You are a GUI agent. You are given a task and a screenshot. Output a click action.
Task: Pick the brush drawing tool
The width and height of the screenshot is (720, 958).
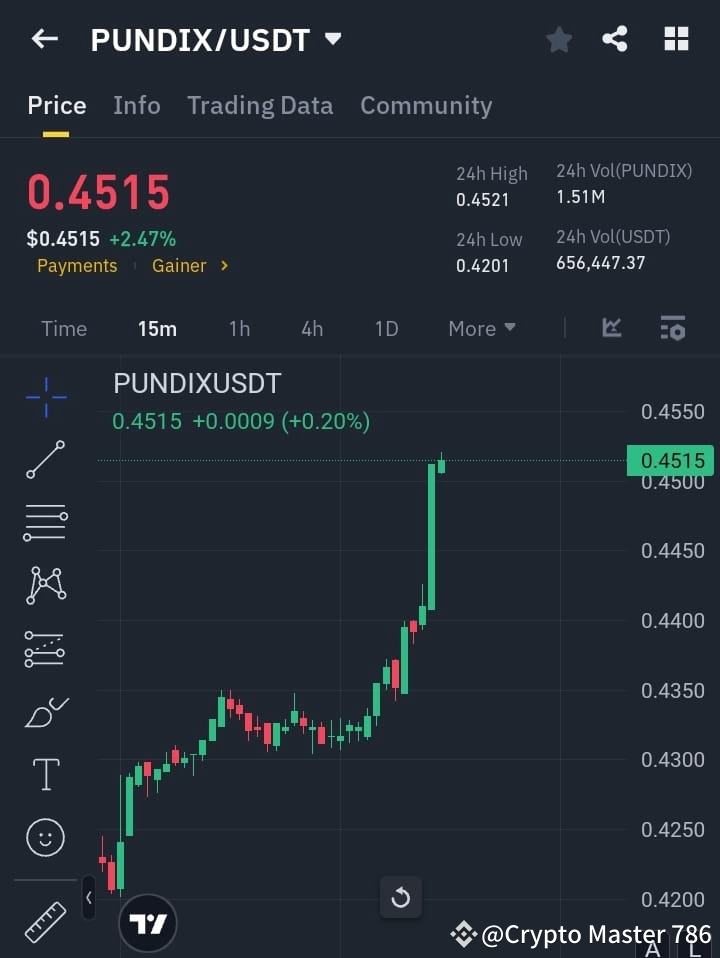tap(45, 712)
